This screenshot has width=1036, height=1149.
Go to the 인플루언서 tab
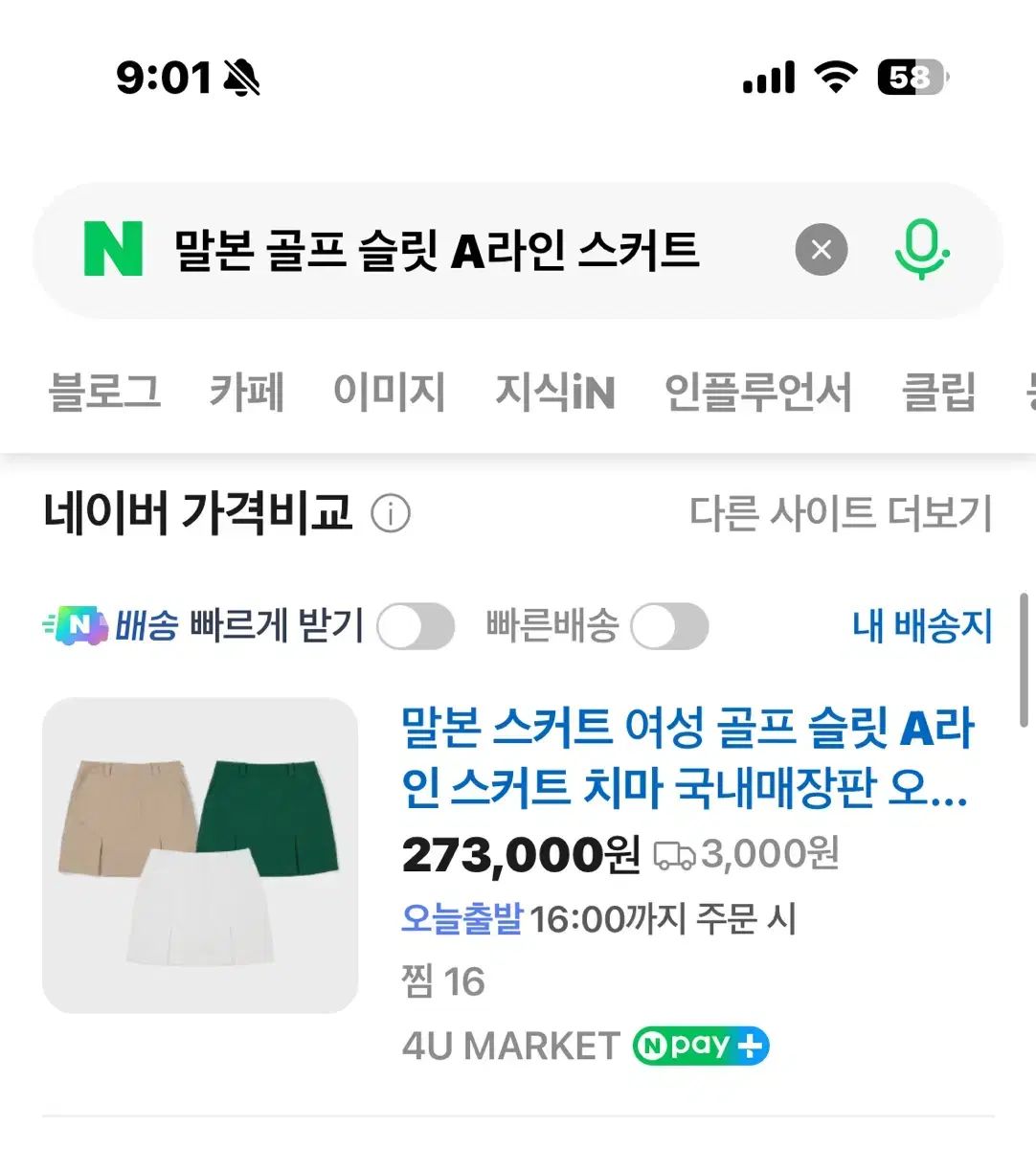point(757,392)
